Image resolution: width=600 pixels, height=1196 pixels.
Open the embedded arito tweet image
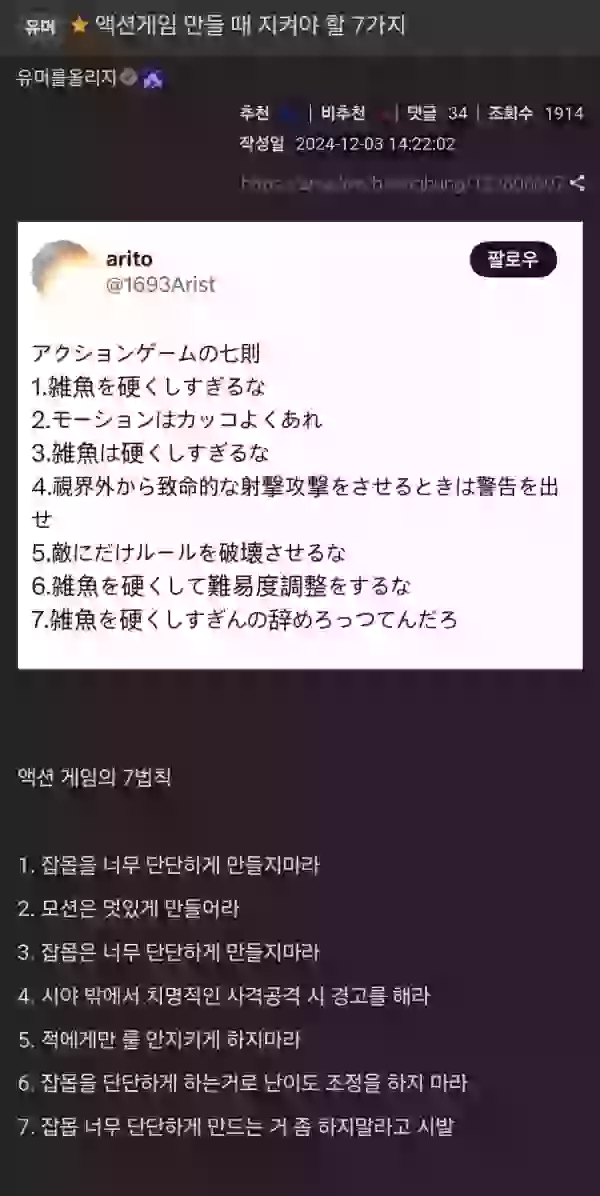(300, 445)
